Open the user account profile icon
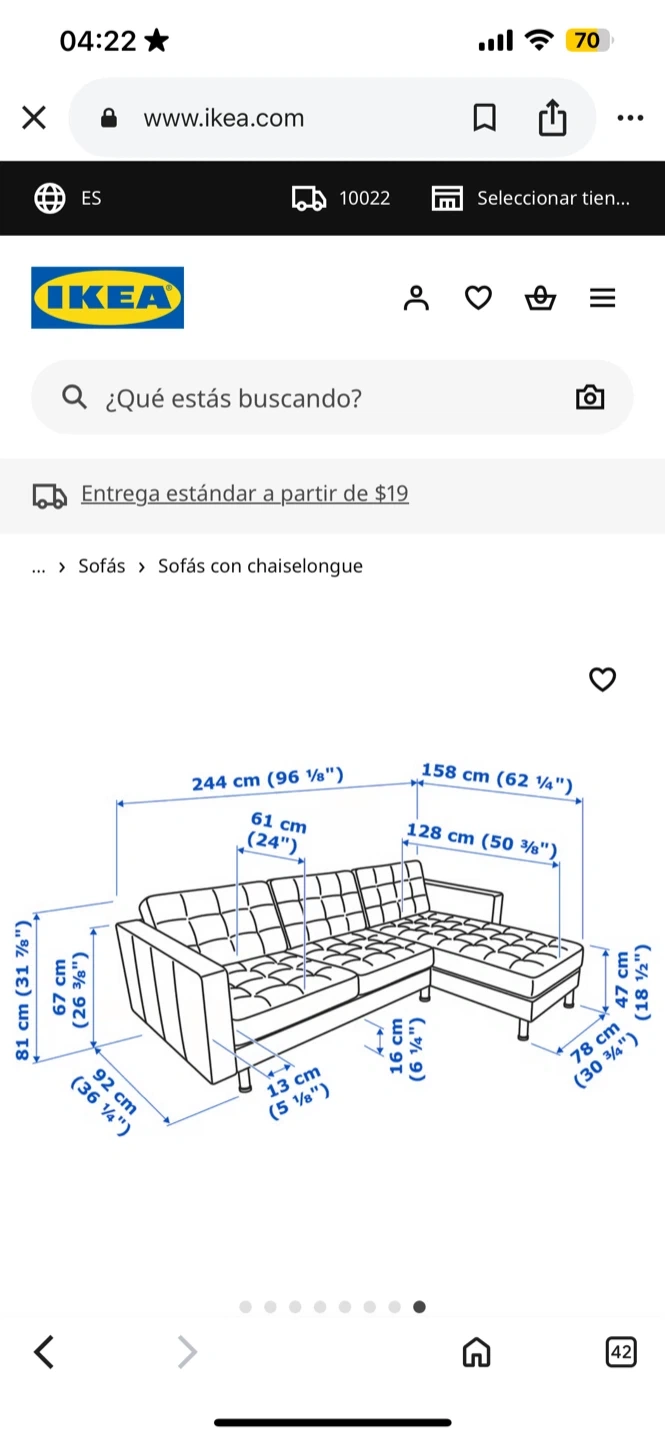The width and height of the screenshot is (665, 1440). tap(416, 298)
